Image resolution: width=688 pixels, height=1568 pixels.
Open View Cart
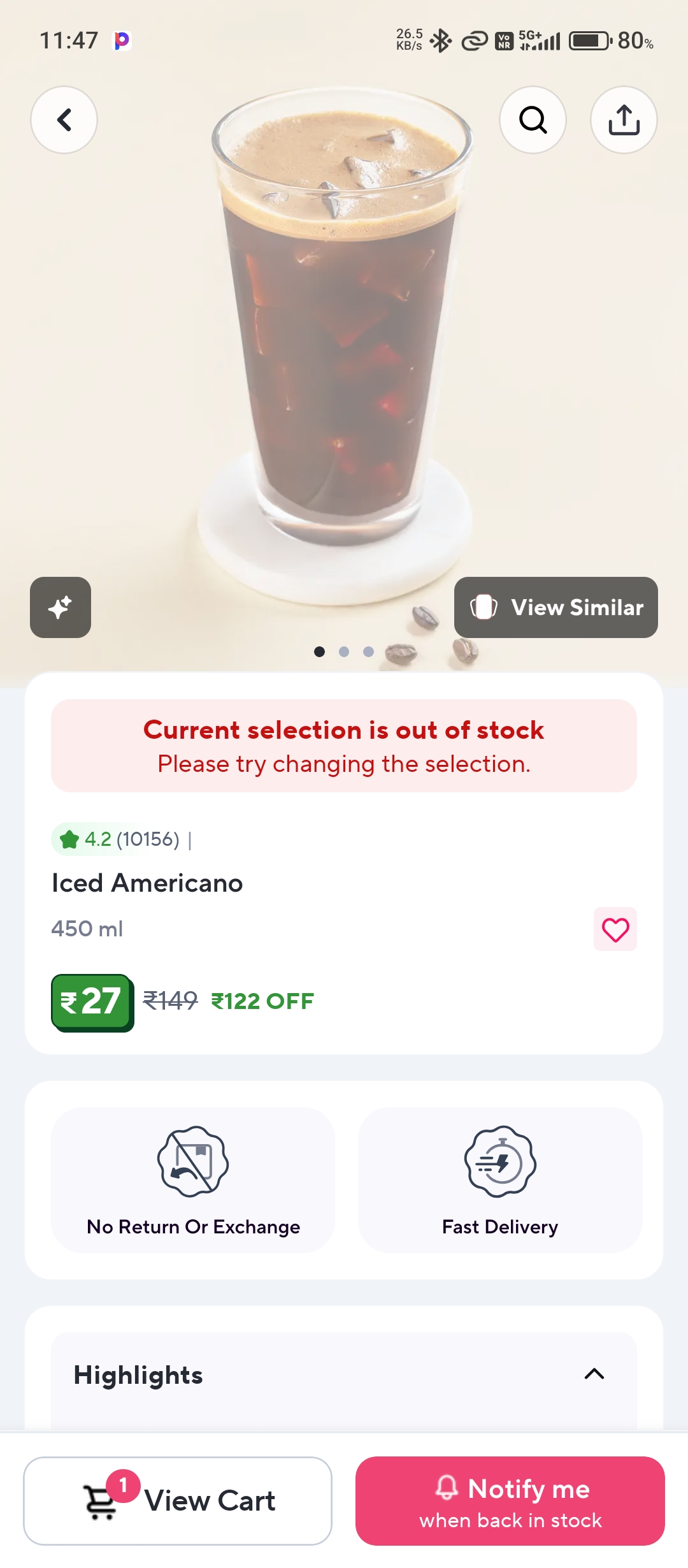pos(178,1500)
